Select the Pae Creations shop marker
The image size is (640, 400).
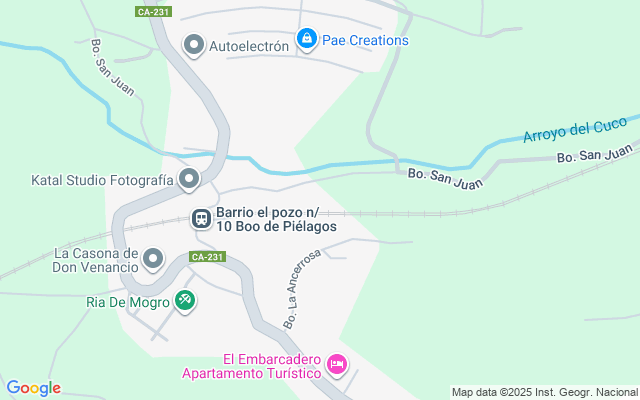pyautogui.click(x=307, y=40)
